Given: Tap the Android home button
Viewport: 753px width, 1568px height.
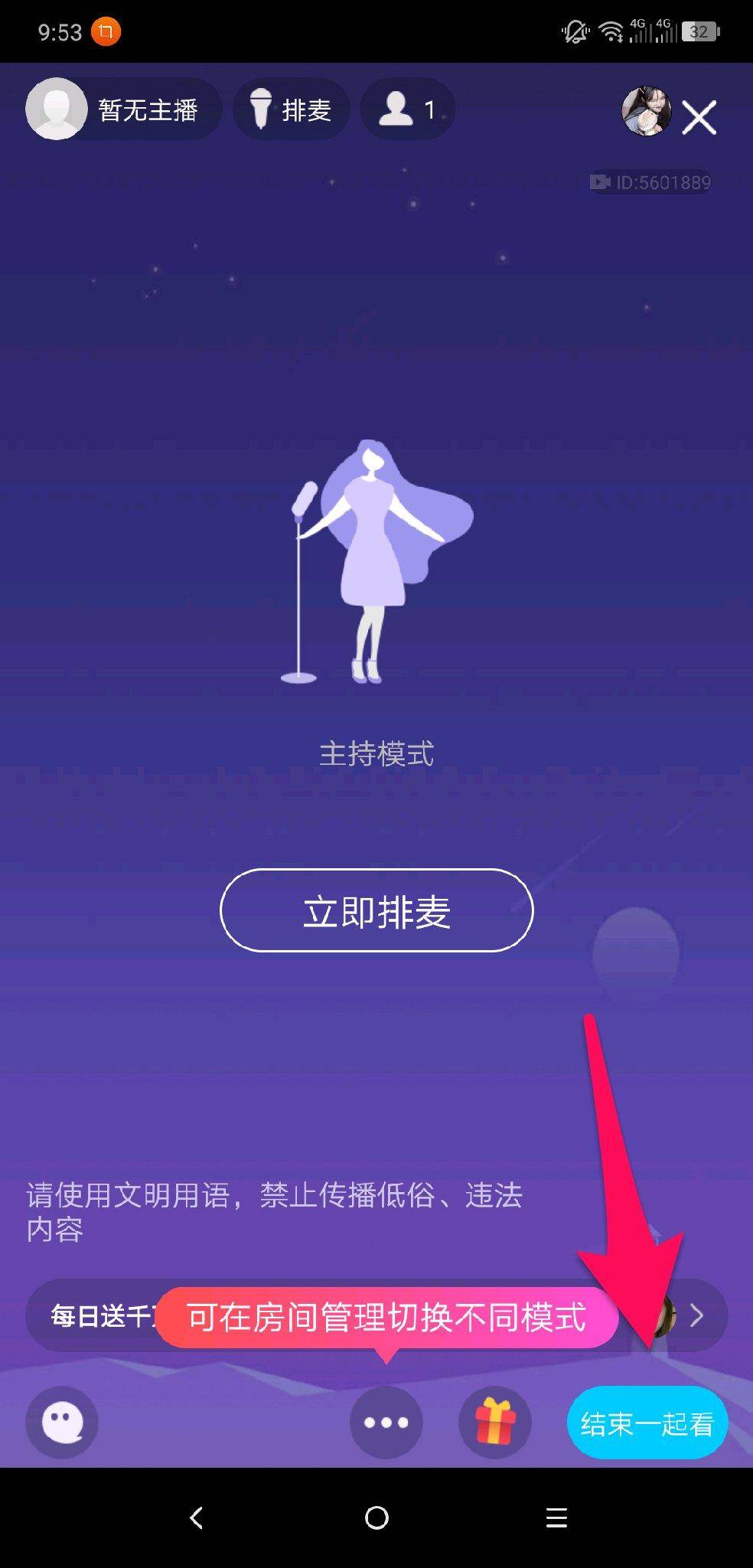Looking at the screenshot, I should coord(376,1518).
